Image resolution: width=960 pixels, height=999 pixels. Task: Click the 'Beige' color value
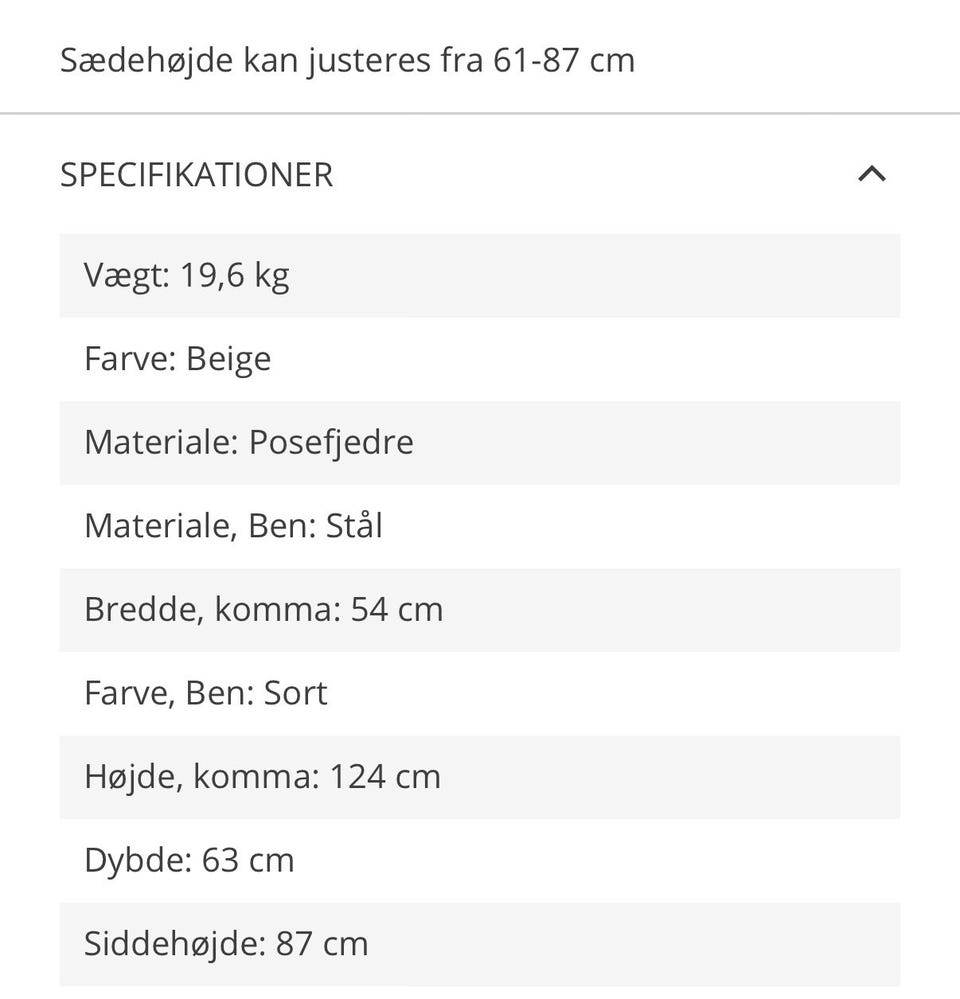pos(228,358)
